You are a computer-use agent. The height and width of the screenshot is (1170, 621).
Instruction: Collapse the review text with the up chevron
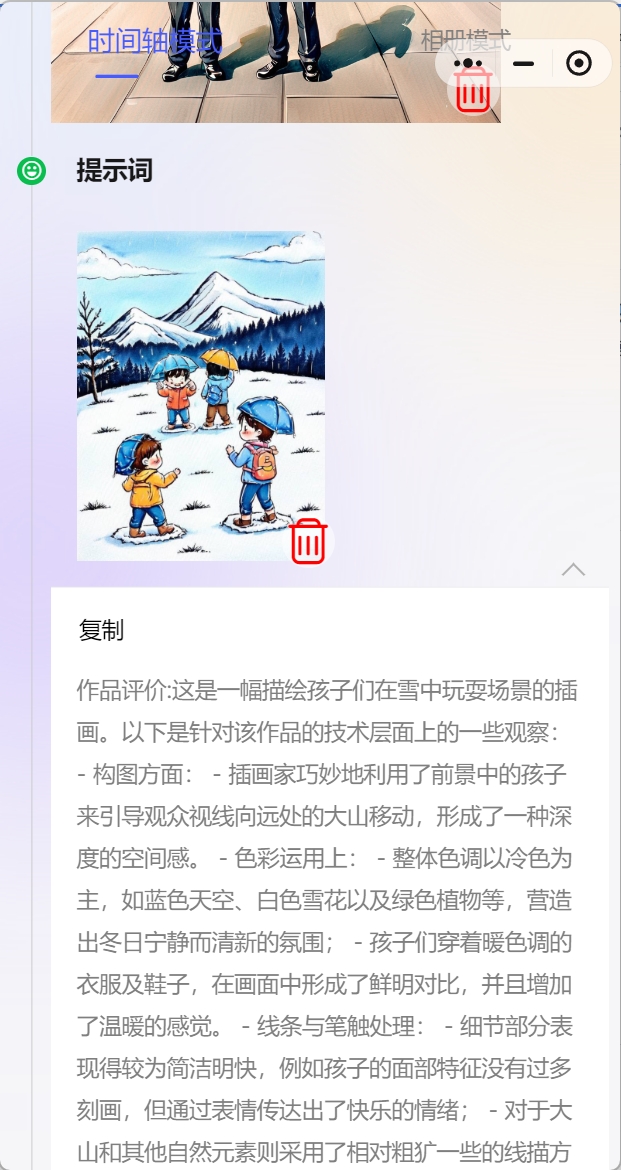pyautogui.click(x=573, y=569)
